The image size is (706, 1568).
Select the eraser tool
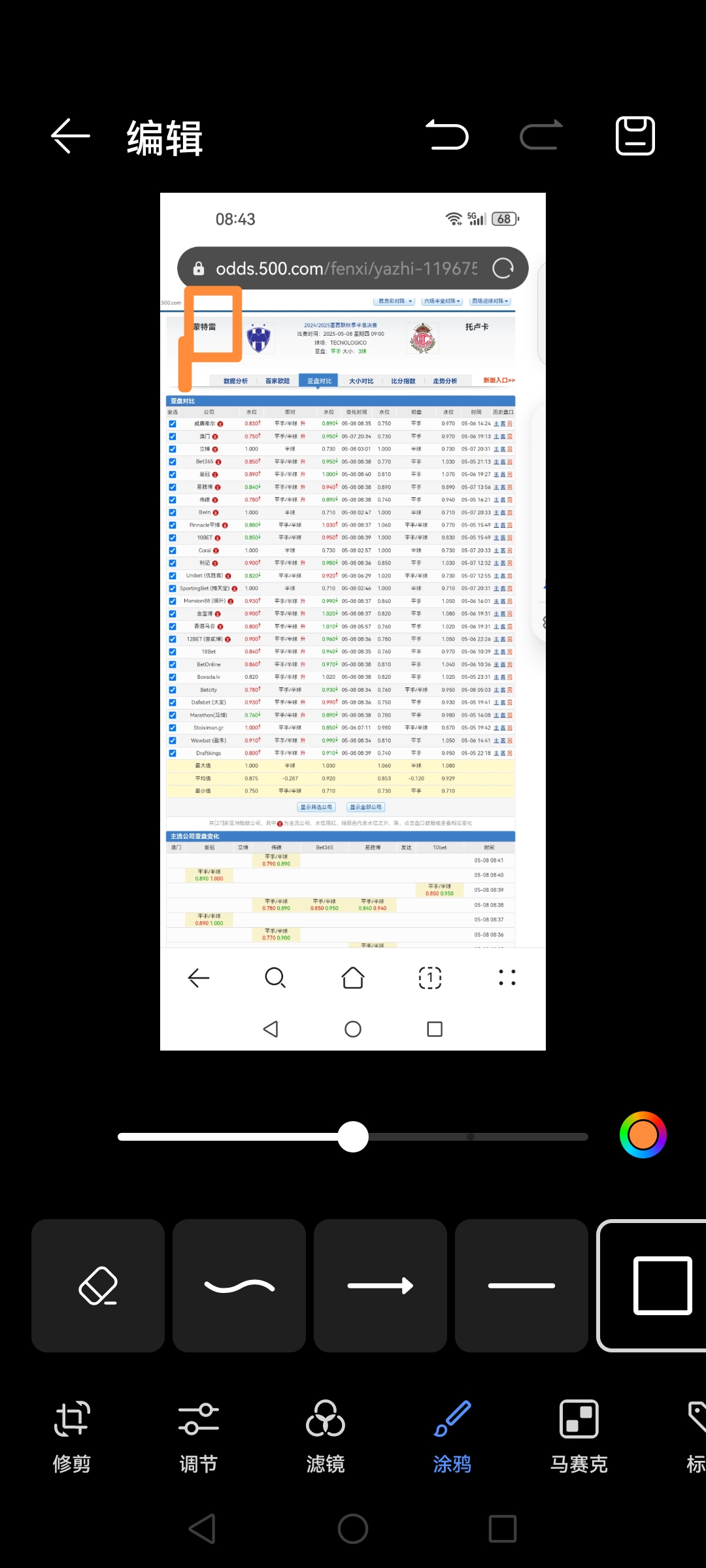pyautogui.click(x=98, y=1285)
